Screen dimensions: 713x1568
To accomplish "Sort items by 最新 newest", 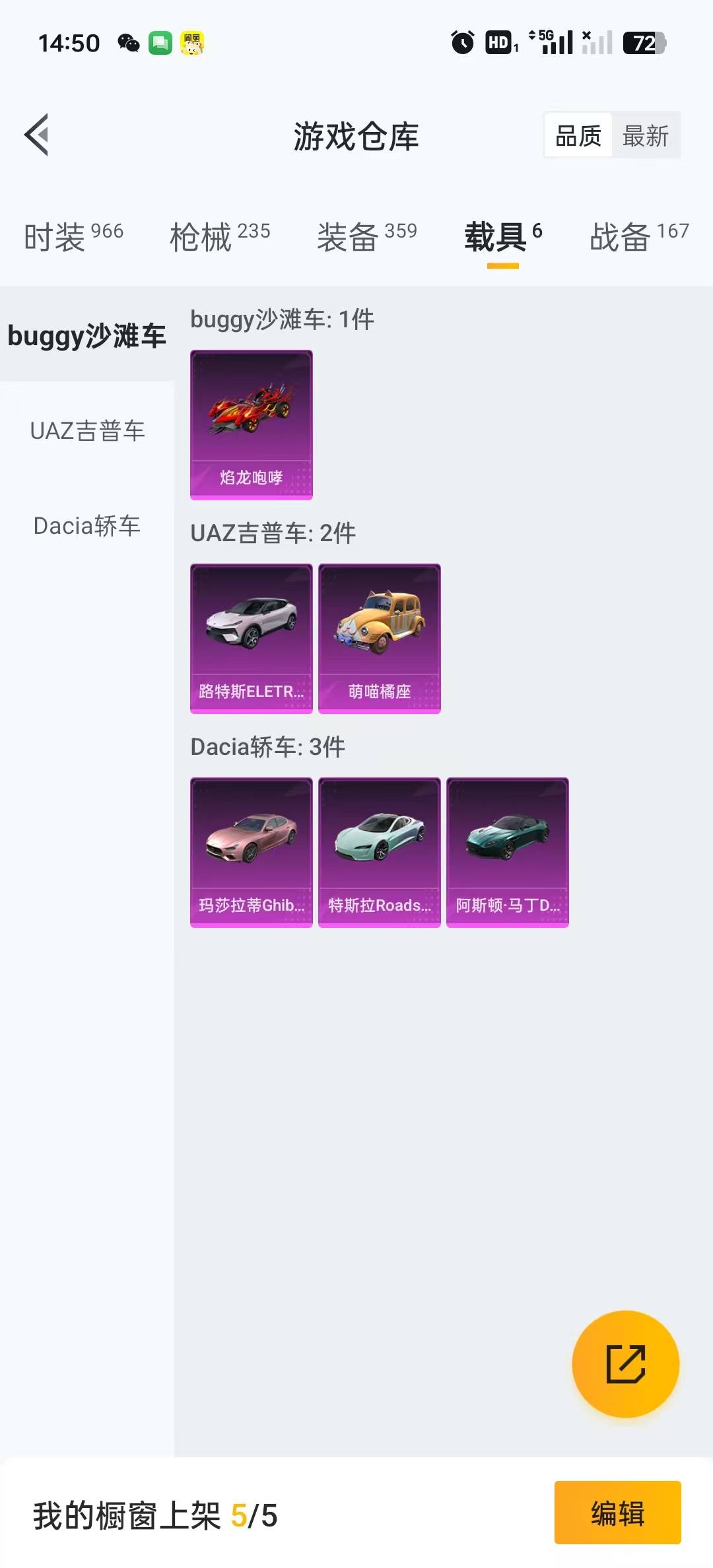I will (646, 136).
